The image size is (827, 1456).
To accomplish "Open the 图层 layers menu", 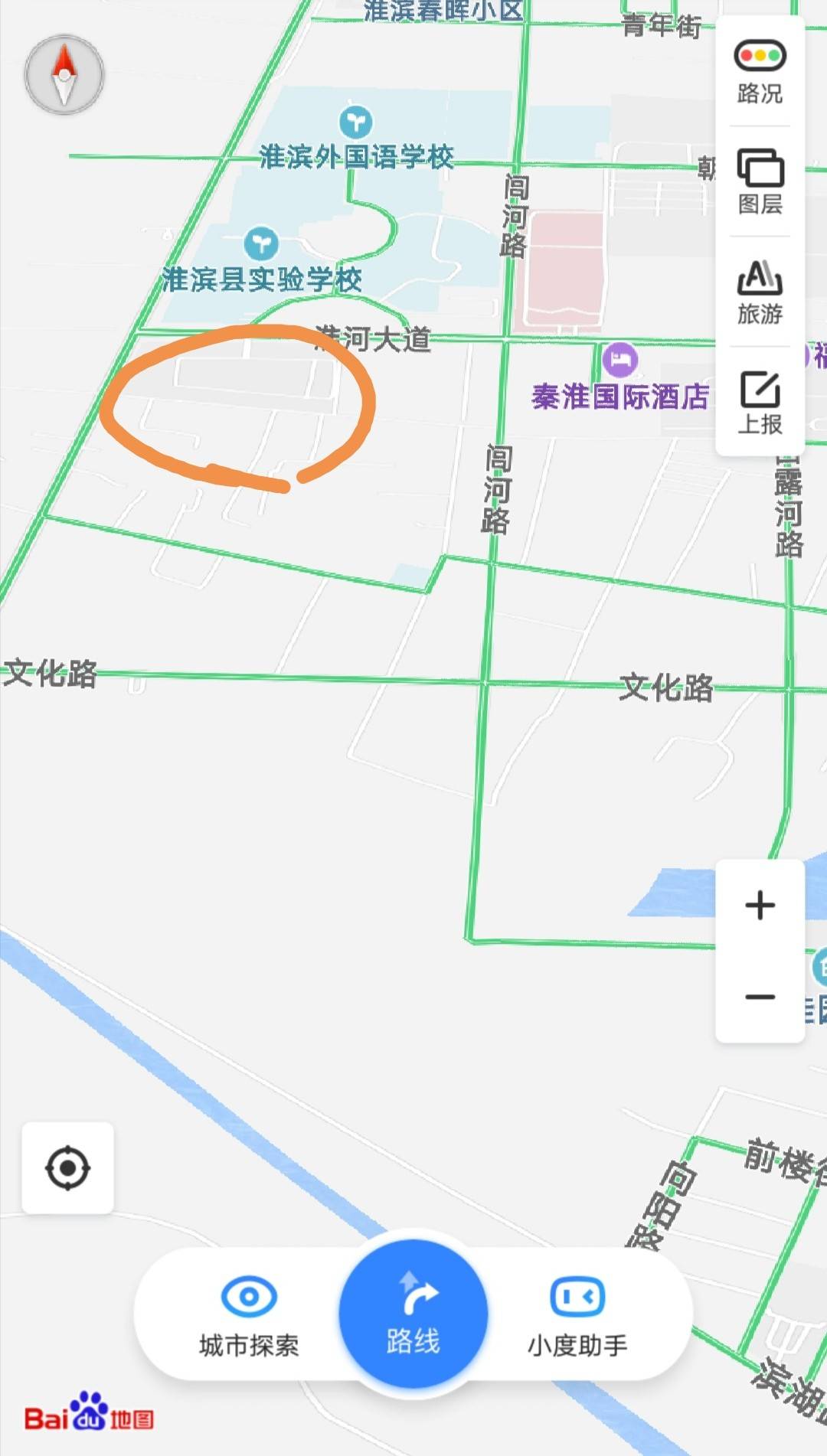I will [x=760, y=182].
